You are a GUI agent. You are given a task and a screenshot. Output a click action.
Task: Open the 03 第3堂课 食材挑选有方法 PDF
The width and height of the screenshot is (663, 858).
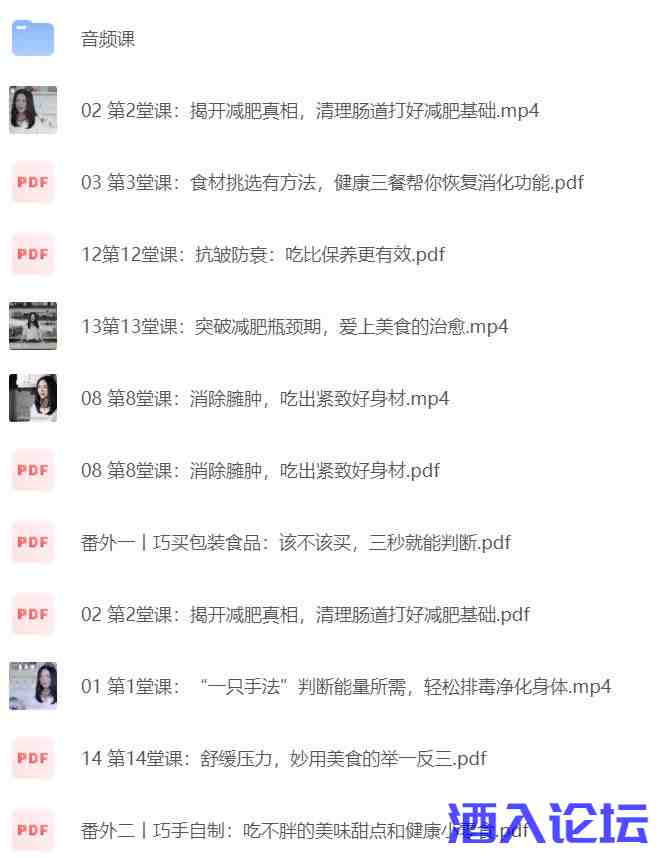pos(332,182)
